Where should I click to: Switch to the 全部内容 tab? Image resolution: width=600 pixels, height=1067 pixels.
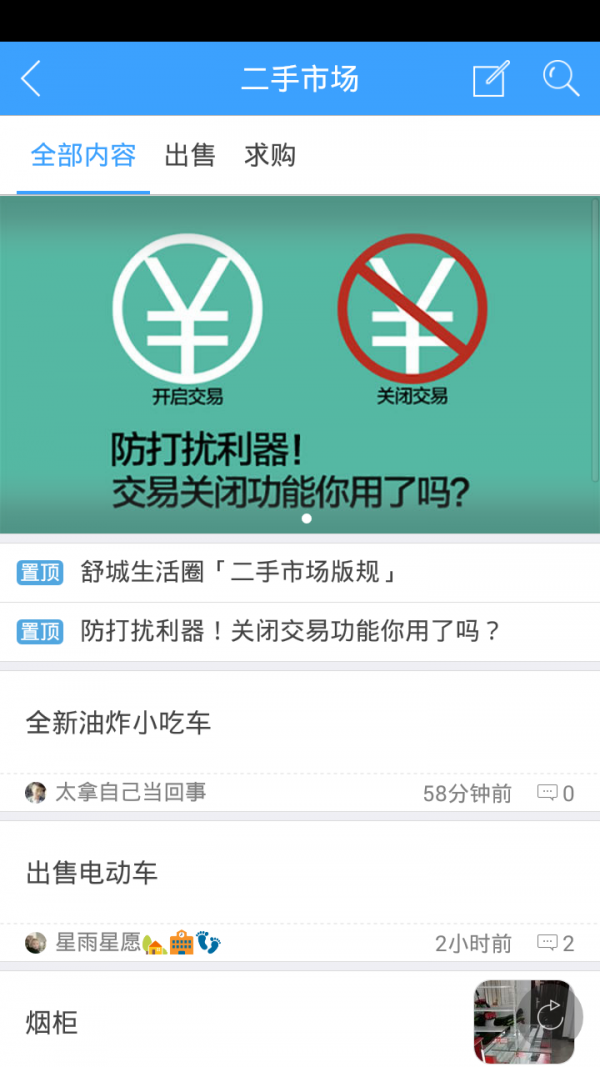click(83, 157)
